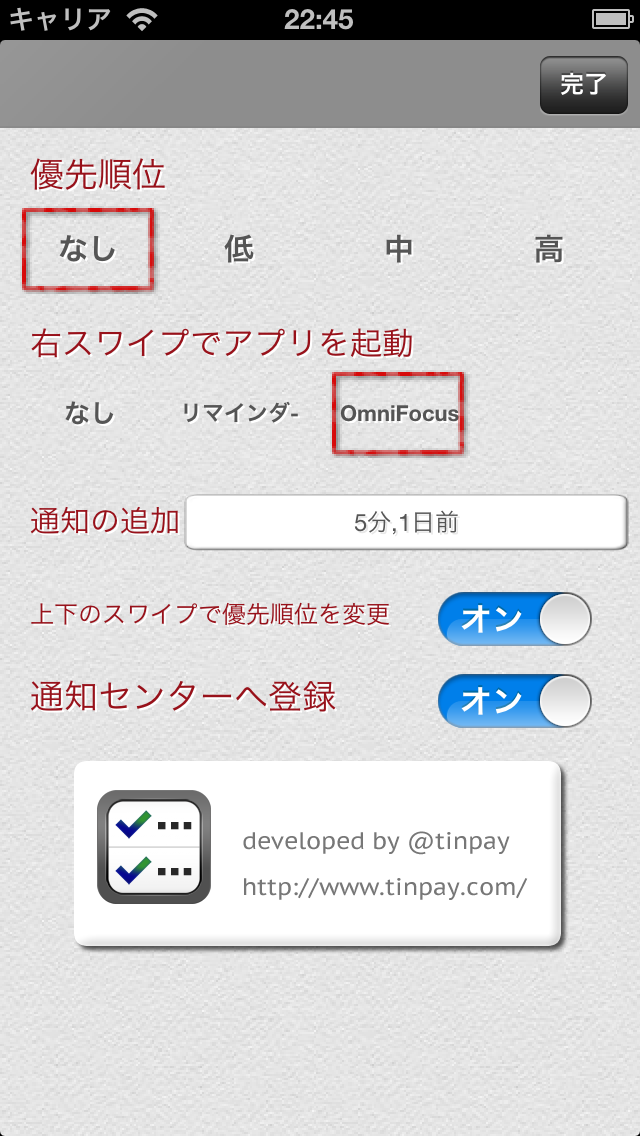Select priority なし under 優先順位
This screenshot has height=1136, width=640.
(x=88, y=249)
